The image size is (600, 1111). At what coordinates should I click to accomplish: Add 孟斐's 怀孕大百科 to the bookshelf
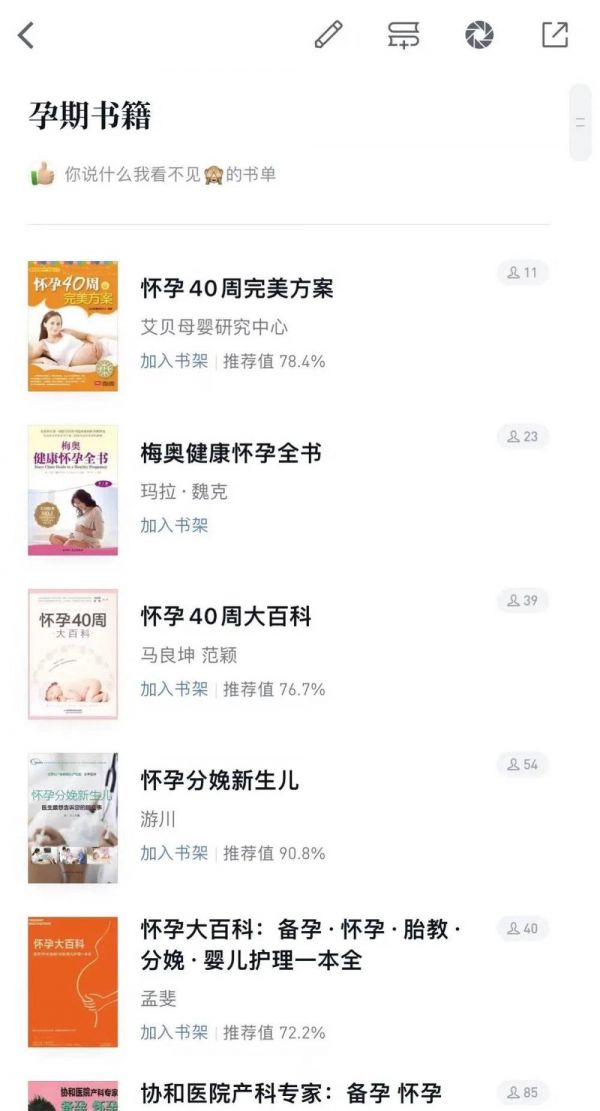(x=174, y=1032)
